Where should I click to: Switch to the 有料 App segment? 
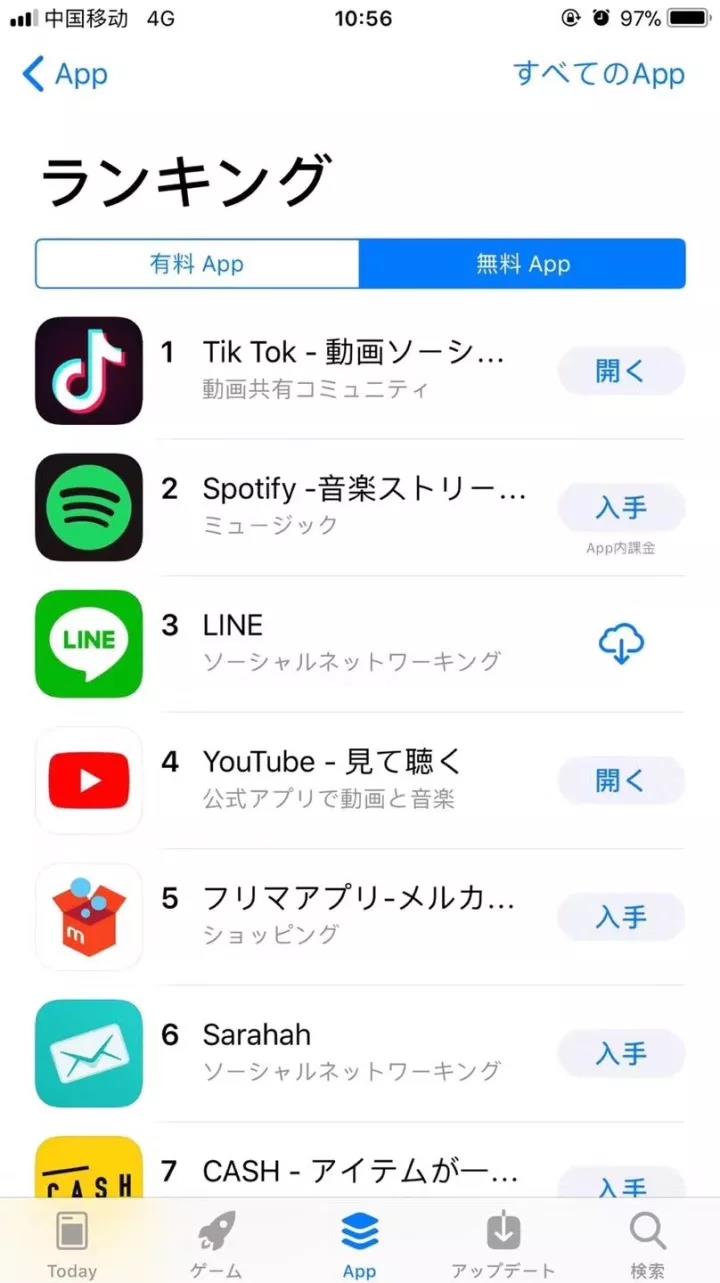click(x=197, y=264)
